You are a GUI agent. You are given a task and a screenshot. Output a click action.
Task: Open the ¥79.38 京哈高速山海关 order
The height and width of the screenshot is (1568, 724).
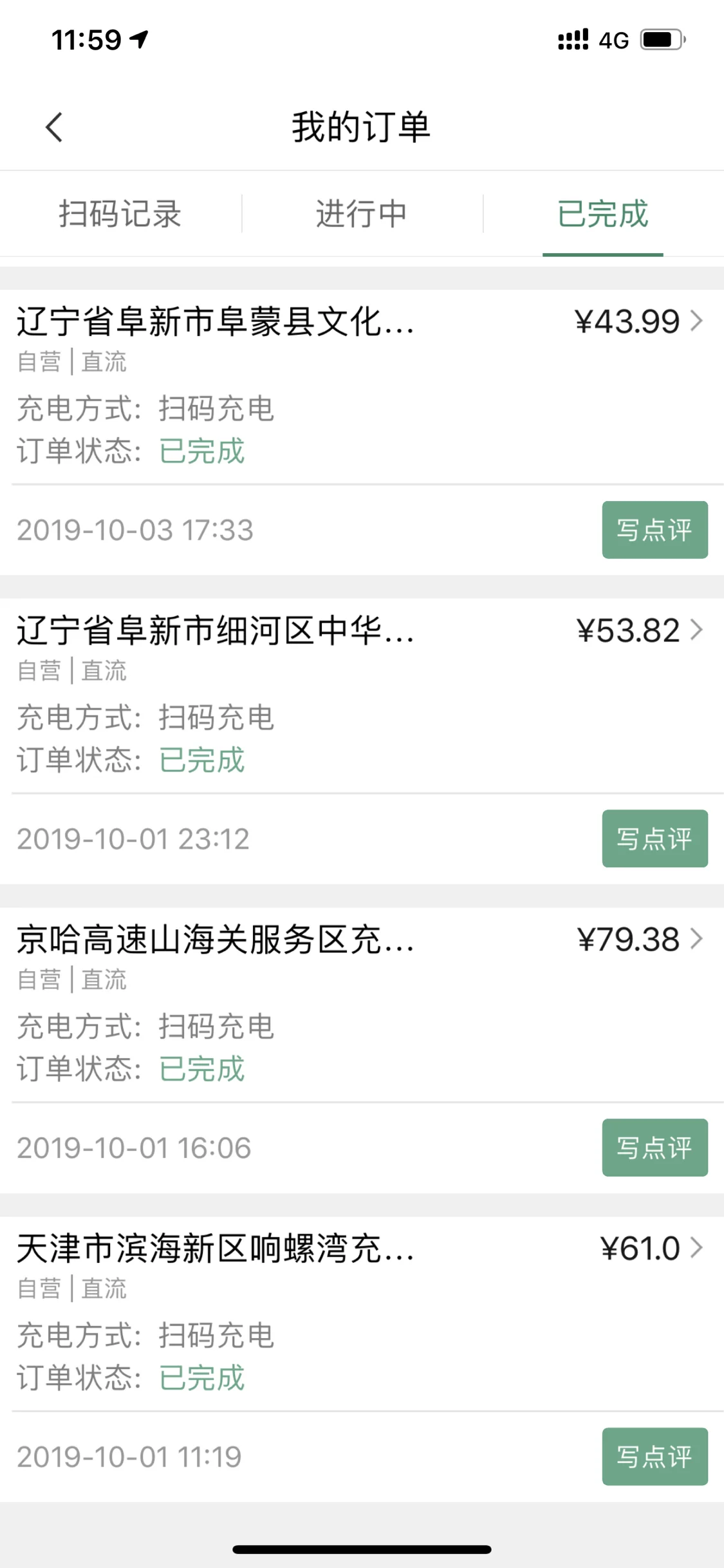362,1005
